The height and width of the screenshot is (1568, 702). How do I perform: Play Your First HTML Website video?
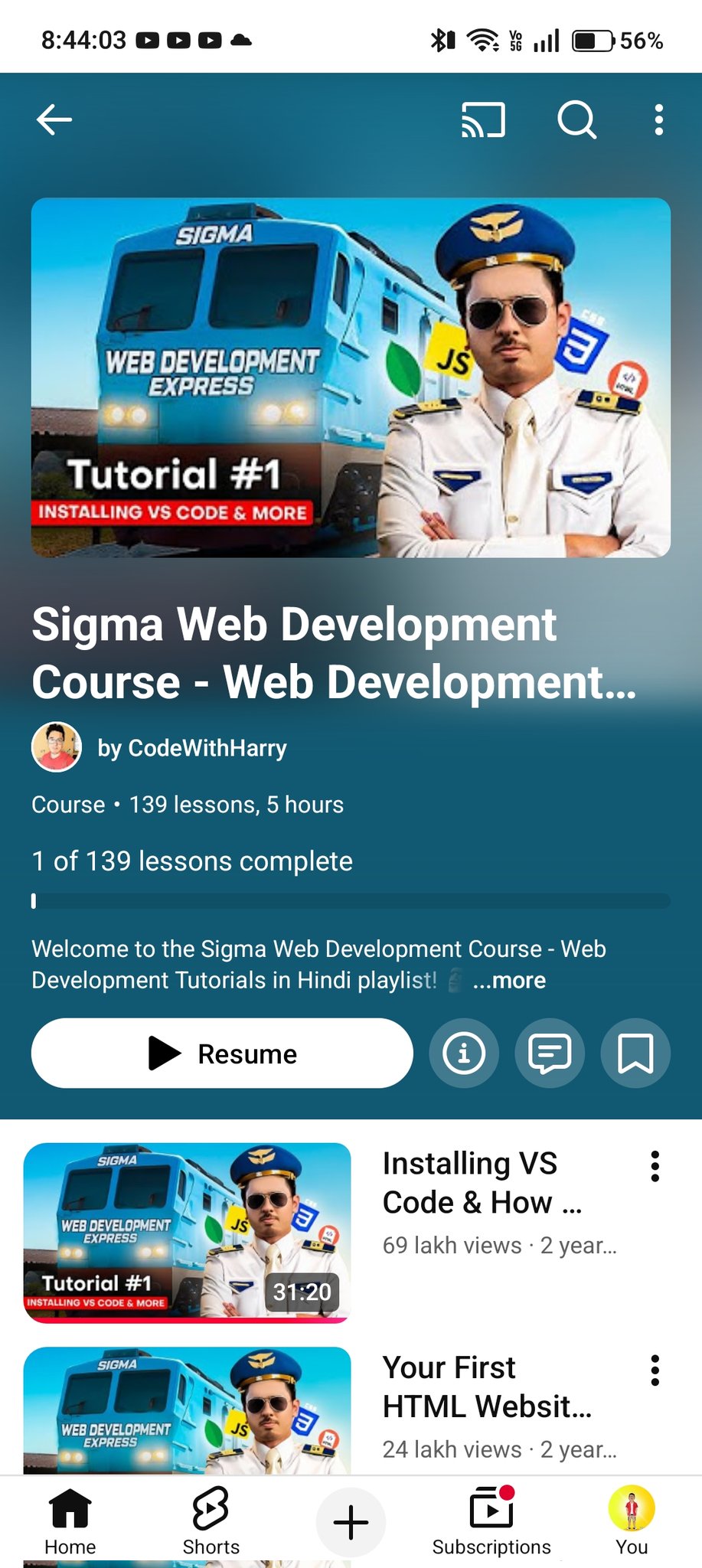188,1410
